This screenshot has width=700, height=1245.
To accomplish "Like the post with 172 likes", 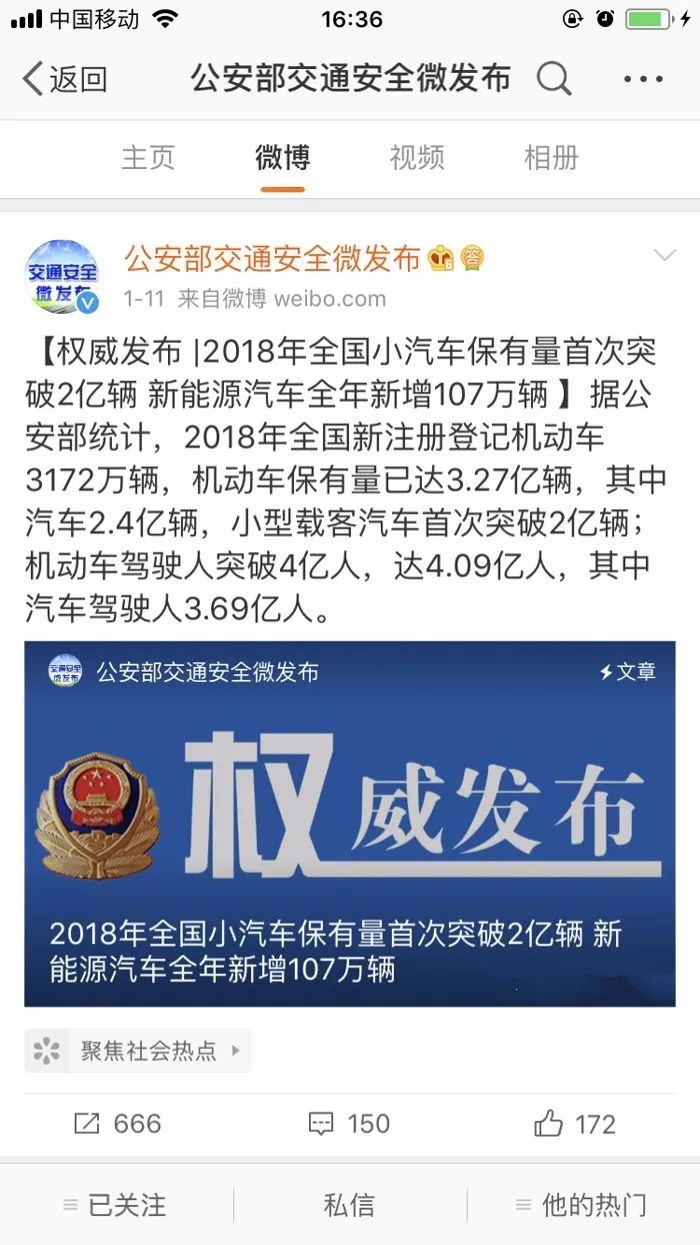I will point(575,1124).
